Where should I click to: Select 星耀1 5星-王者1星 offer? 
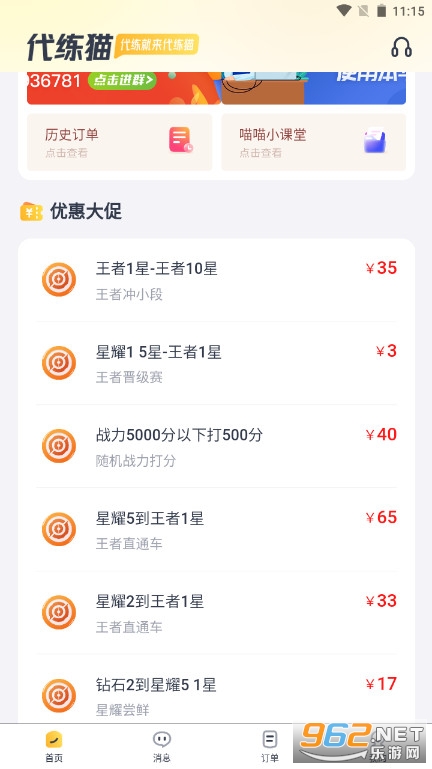pos(216,363)
